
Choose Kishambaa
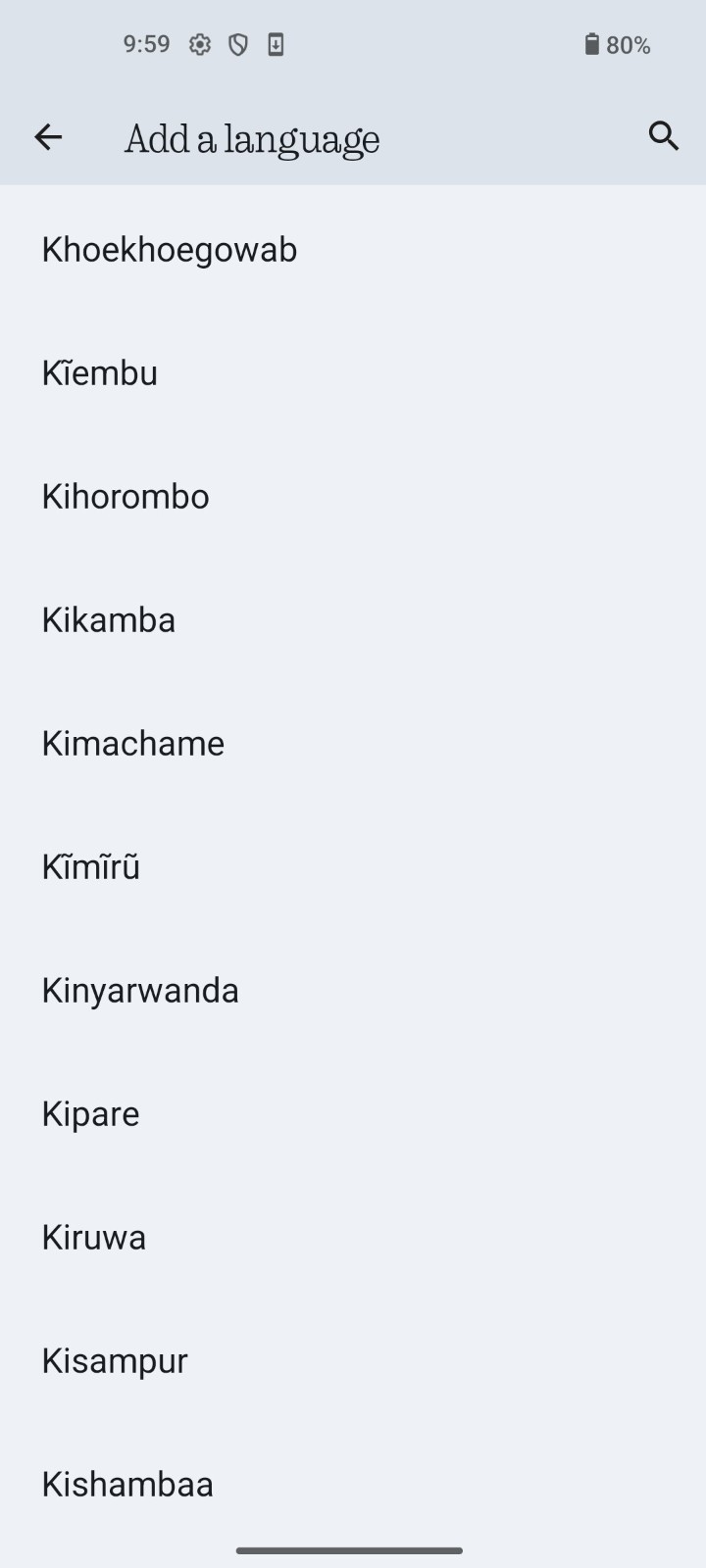(127, 1485)
